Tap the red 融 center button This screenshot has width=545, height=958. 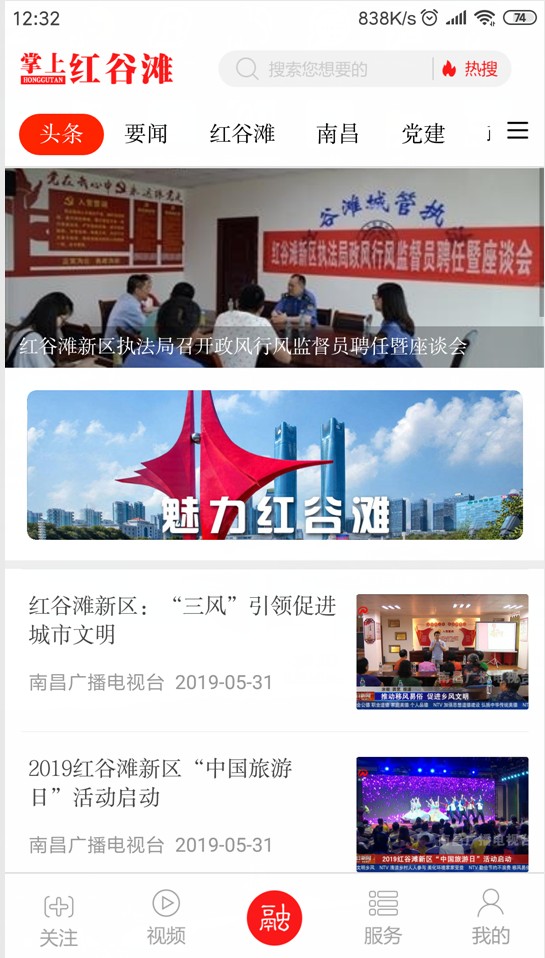[274, 918]
